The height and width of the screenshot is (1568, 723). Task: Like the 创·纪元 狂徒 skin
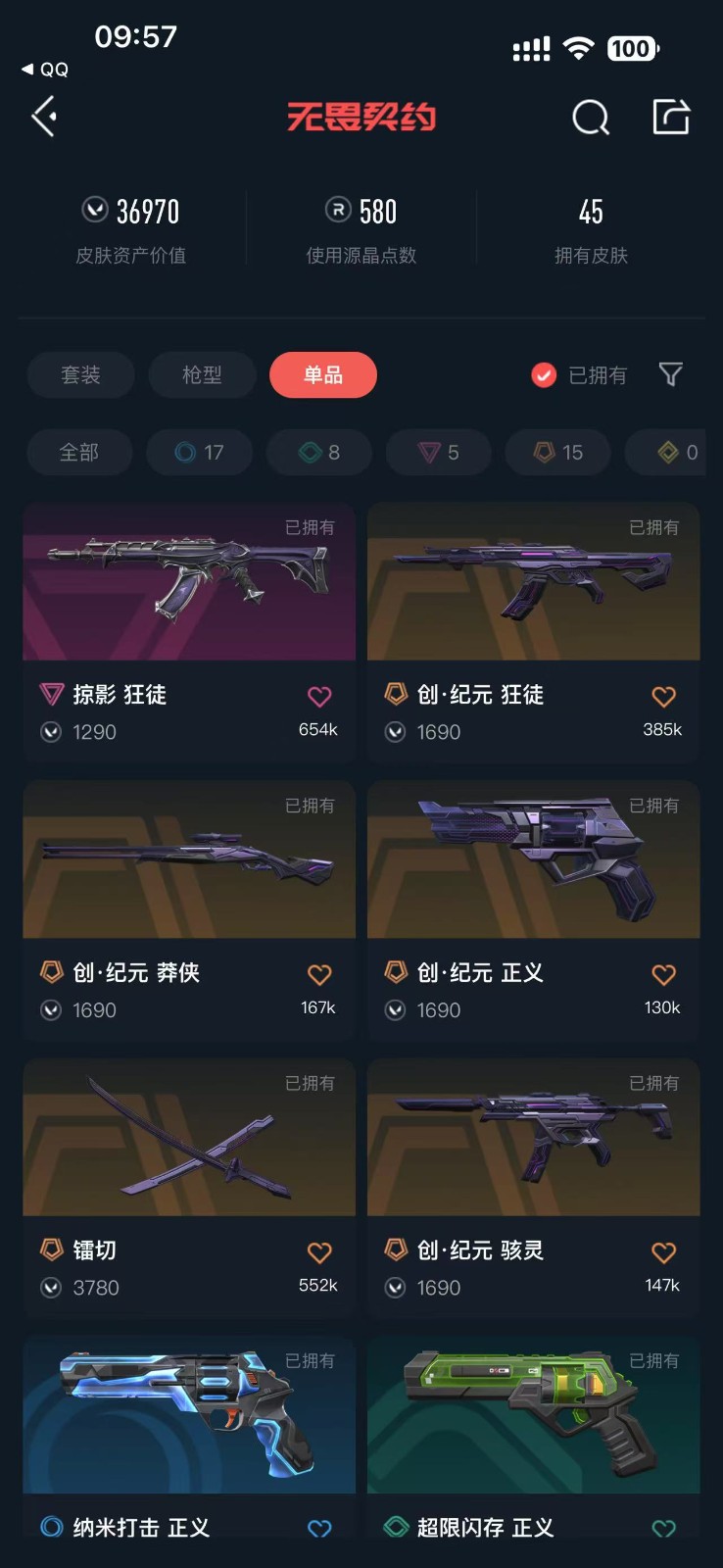pos(663,697)
